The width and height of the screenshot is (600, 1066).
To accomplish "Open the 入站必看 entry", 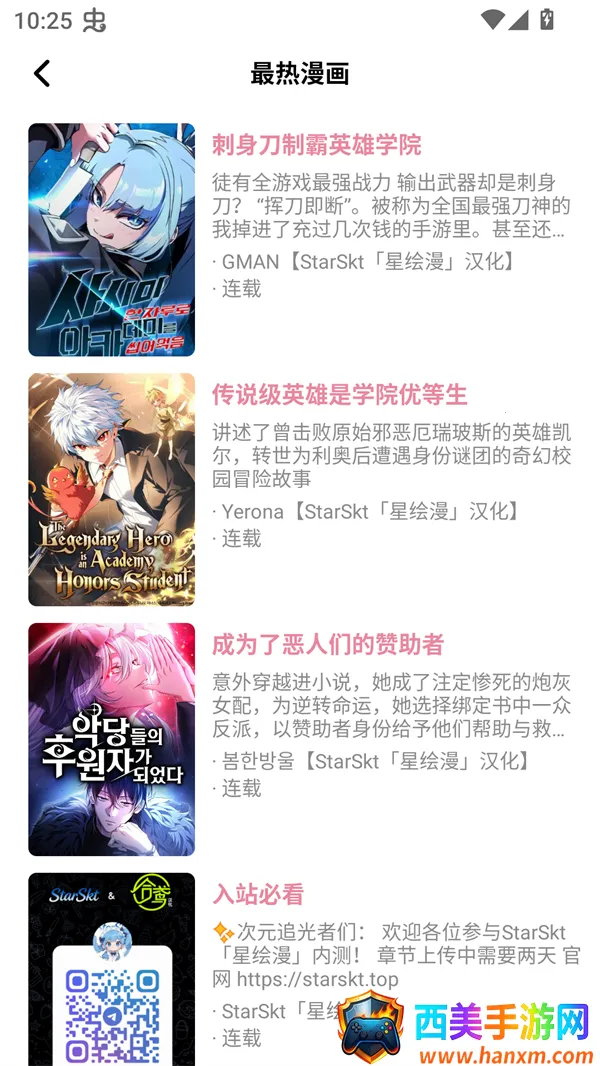I will tap(258, 895).
